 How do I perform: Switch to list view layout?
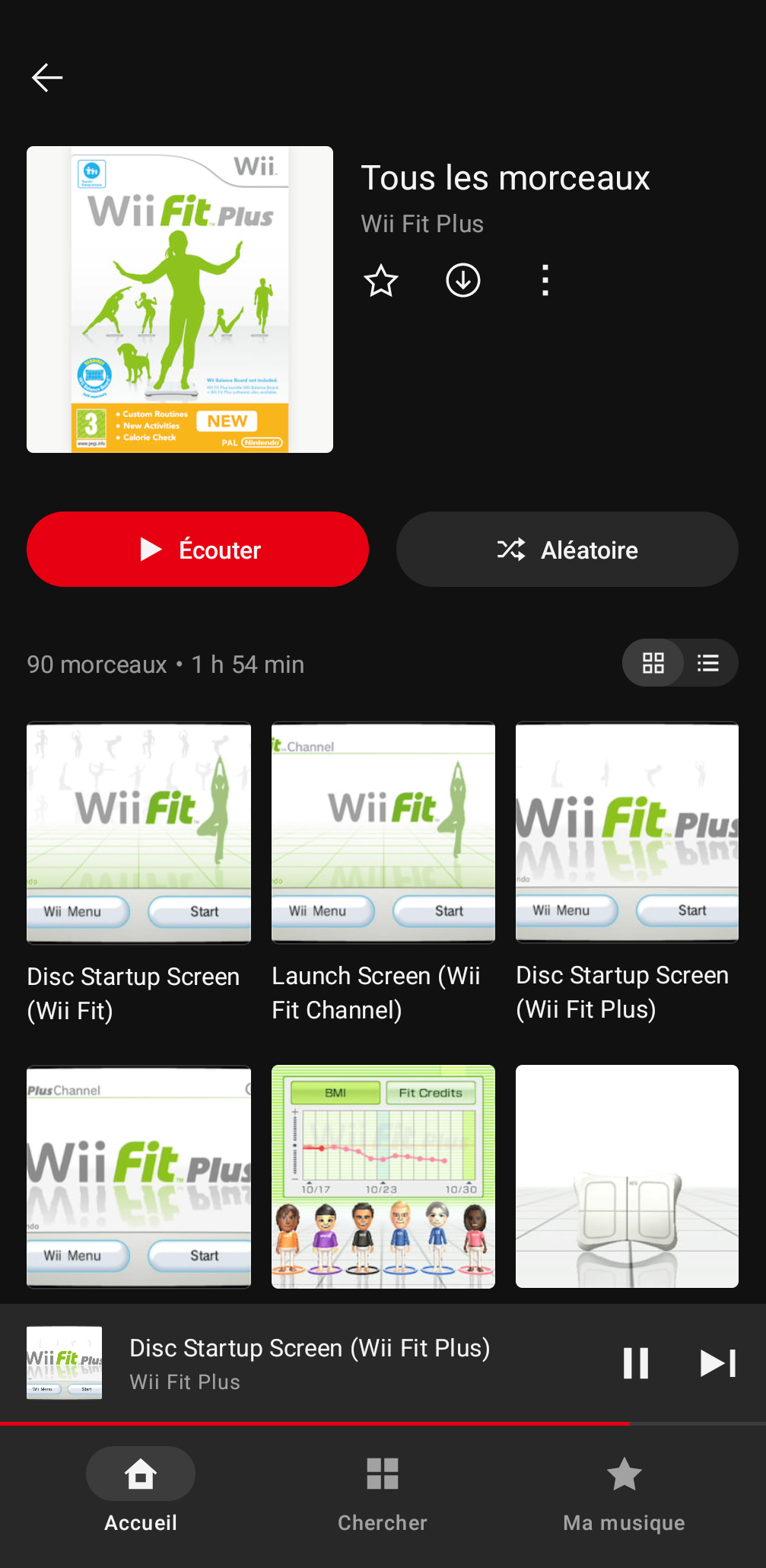pos(709,663)
